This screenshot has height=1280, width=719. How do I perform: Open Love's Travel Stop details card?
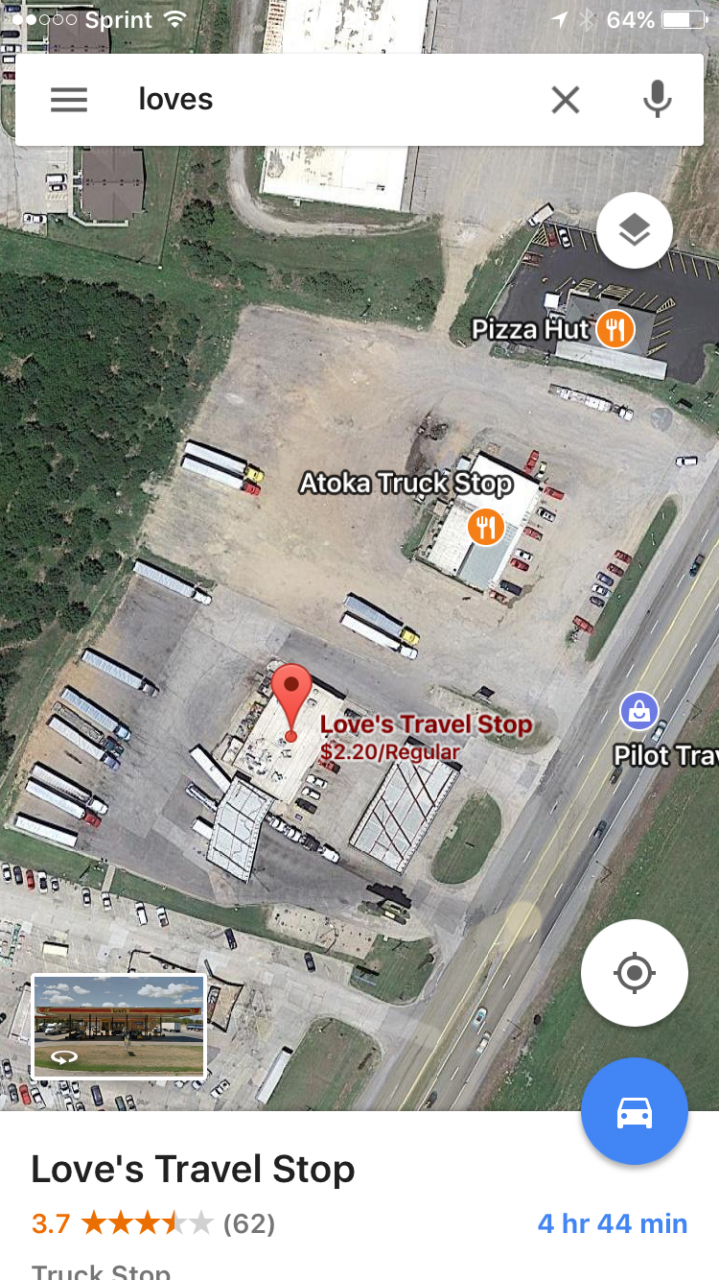[x=193, y=1169]
